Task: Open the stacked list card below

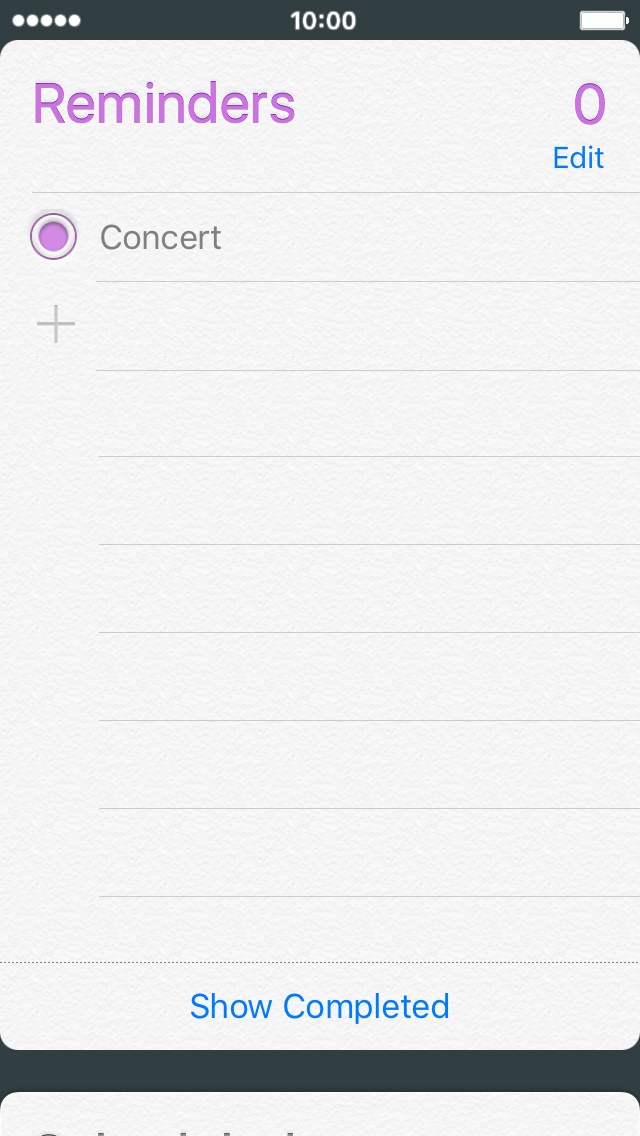Action: 320,1114
